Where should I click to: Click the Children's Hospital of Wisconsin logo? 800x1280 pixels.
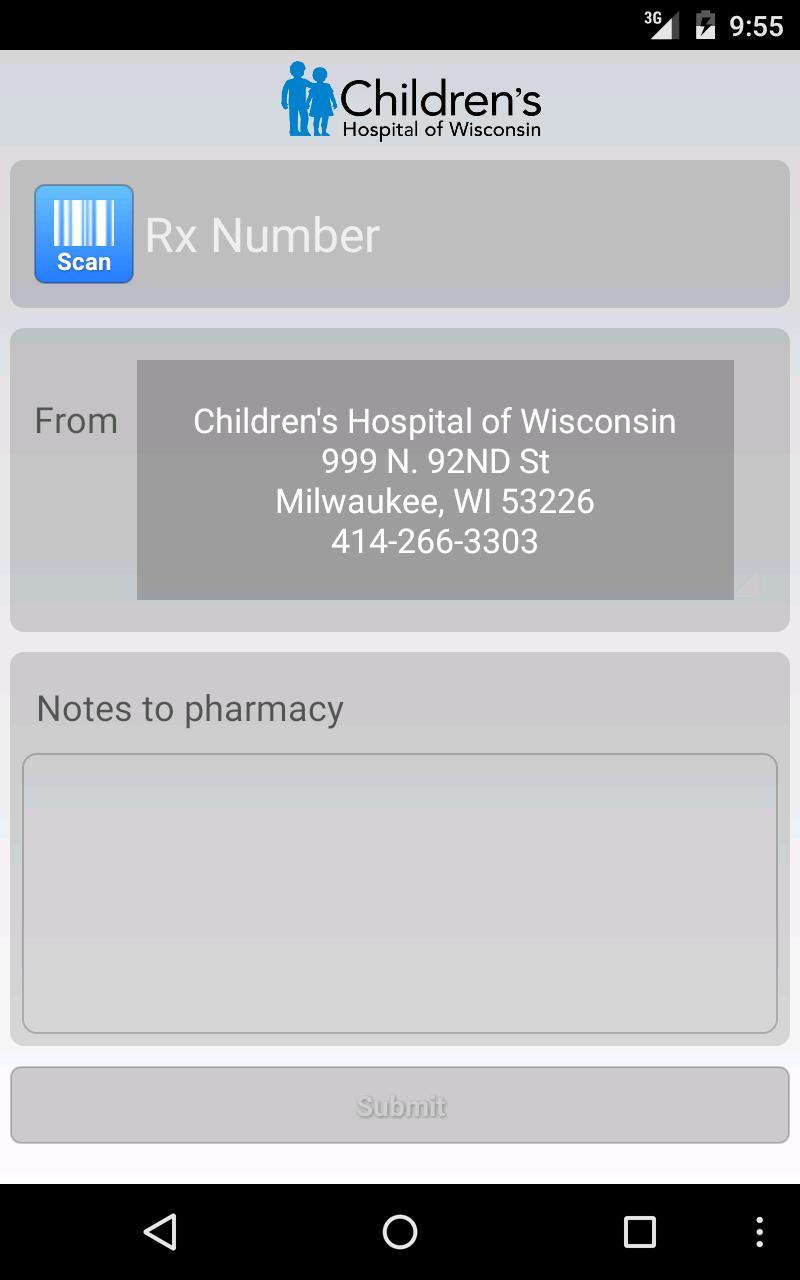coord(410,98)
